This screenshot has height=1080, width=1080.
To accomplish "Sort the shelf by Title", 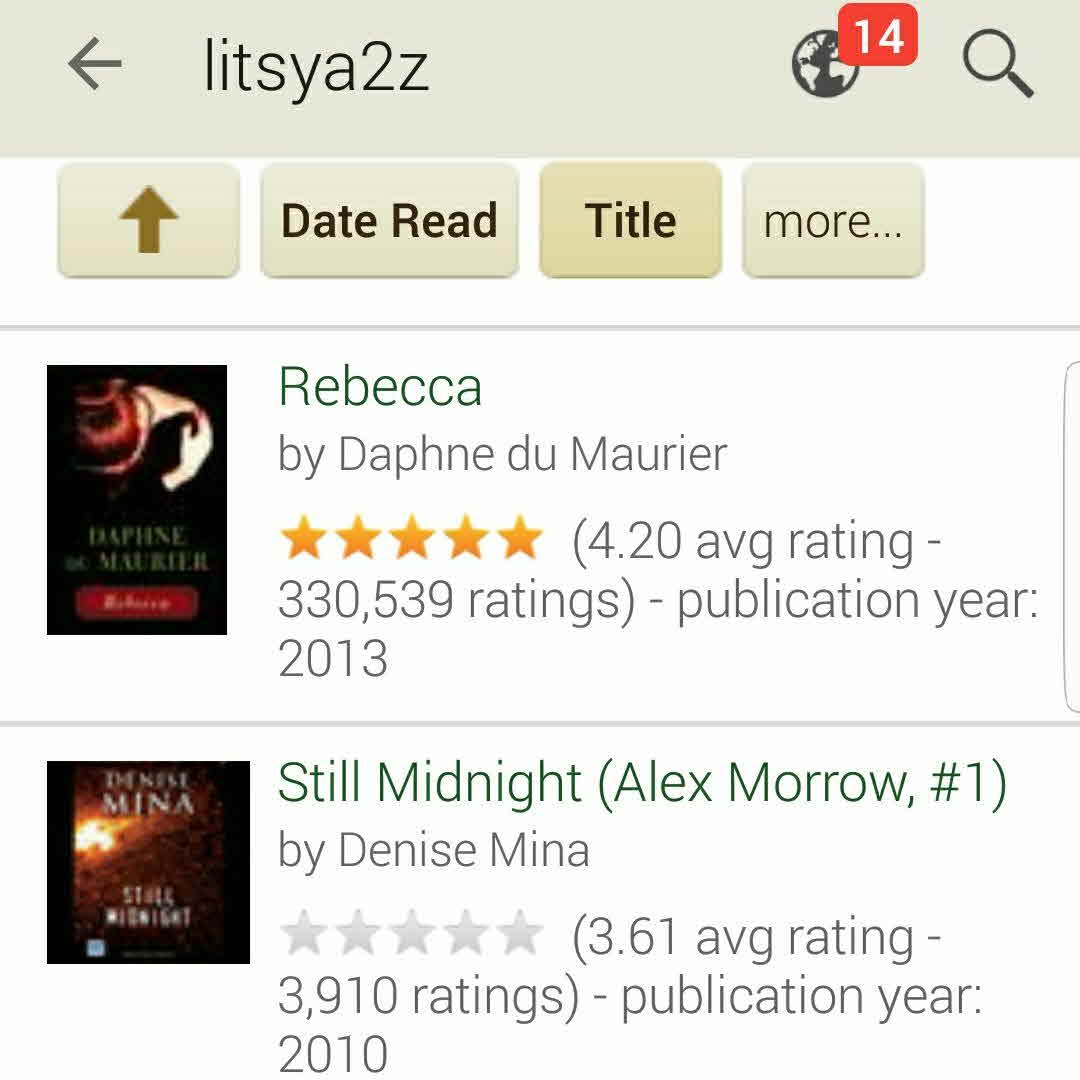I will tap(630, 221).
